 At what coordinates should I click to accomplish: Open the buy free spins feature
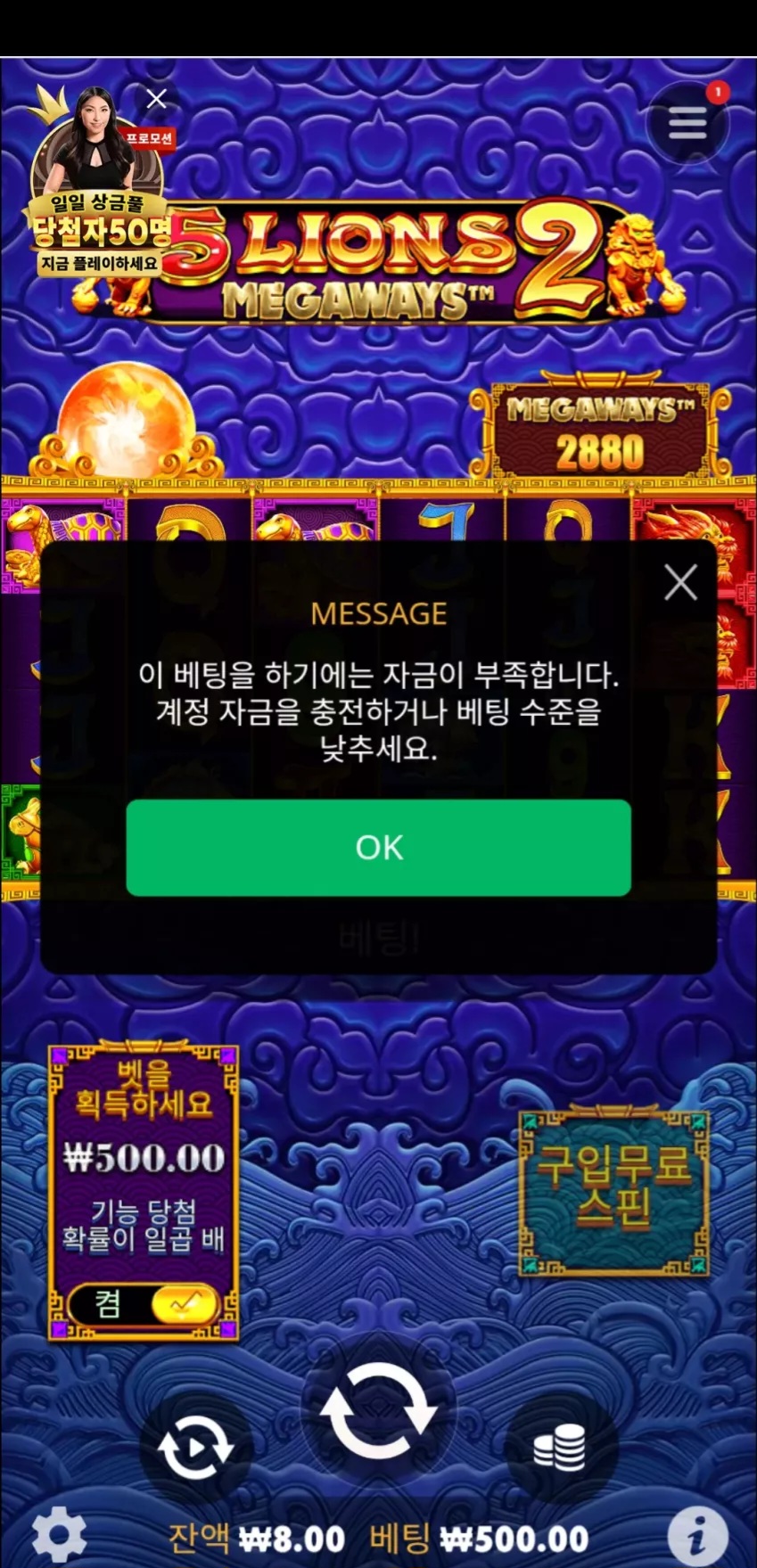point(614,1192)
